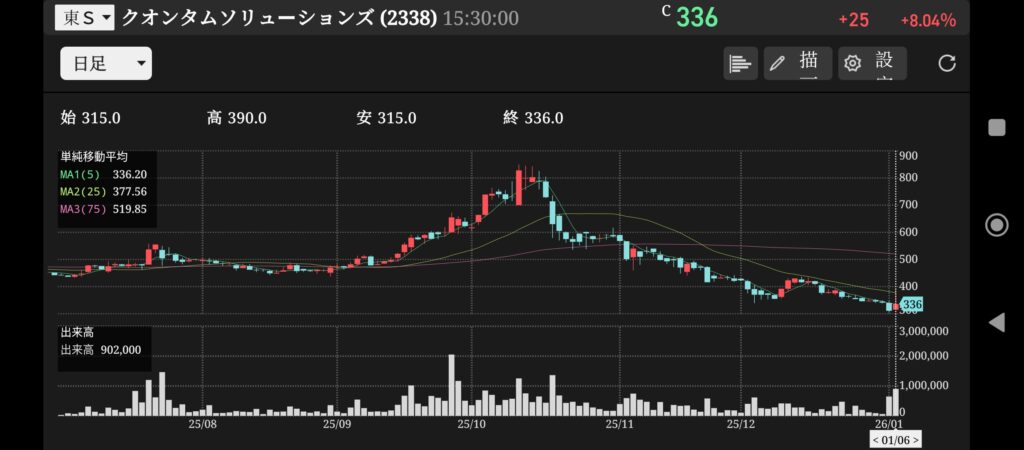1024x450 pixels.
Task: Go back with the system back triangle
Action: point(996,322)
